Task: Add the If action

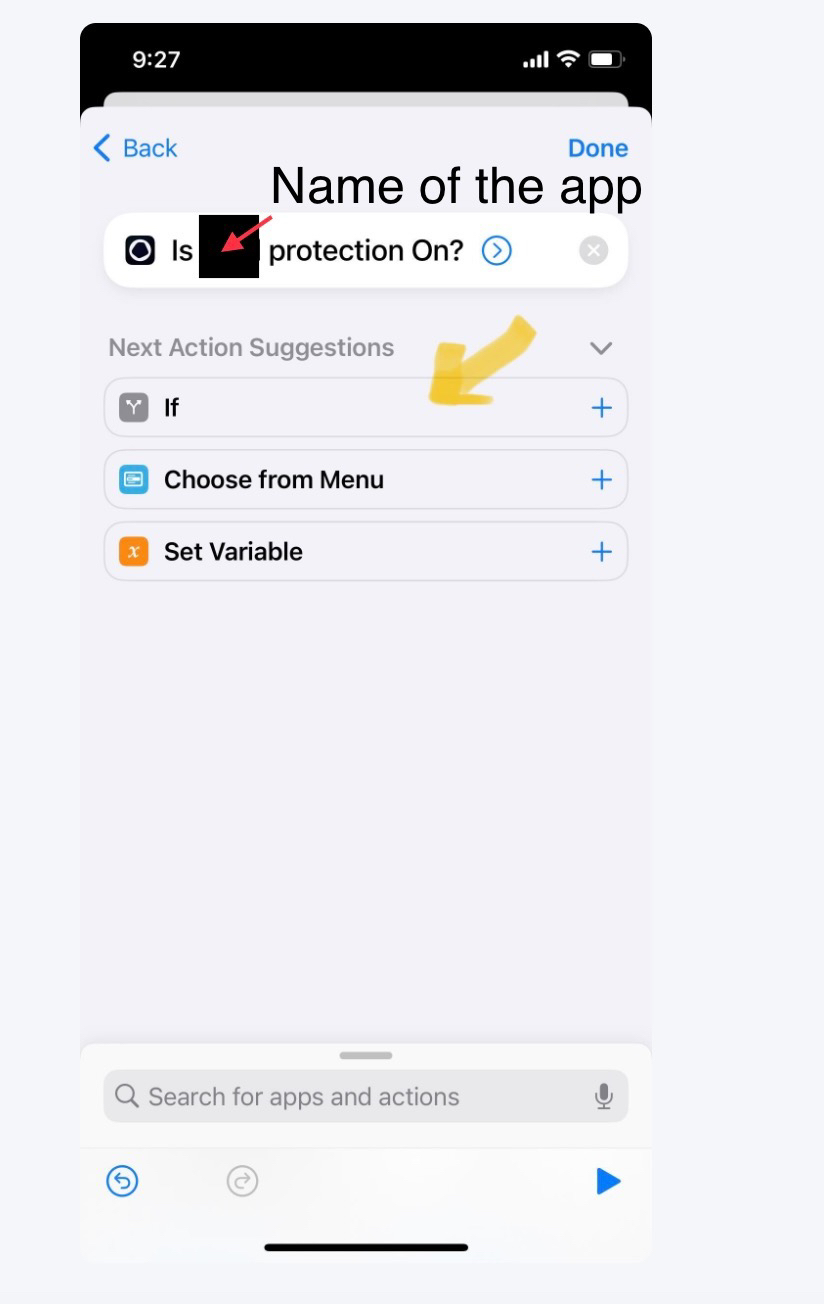Action: [601, 408]
